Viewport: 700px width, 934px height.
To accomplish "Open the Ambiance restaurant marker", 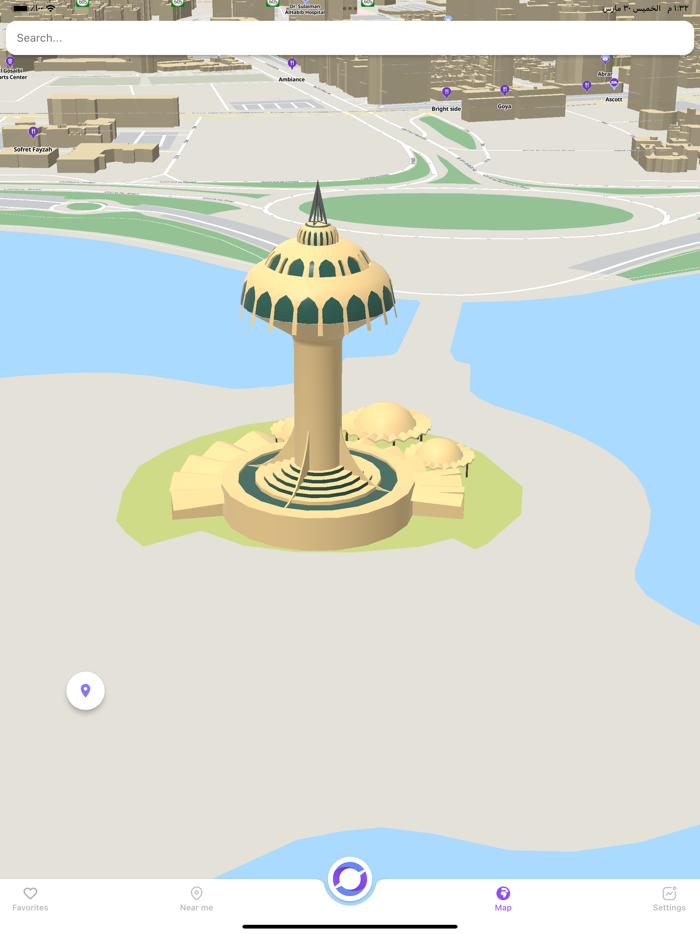I will [292, 65].
